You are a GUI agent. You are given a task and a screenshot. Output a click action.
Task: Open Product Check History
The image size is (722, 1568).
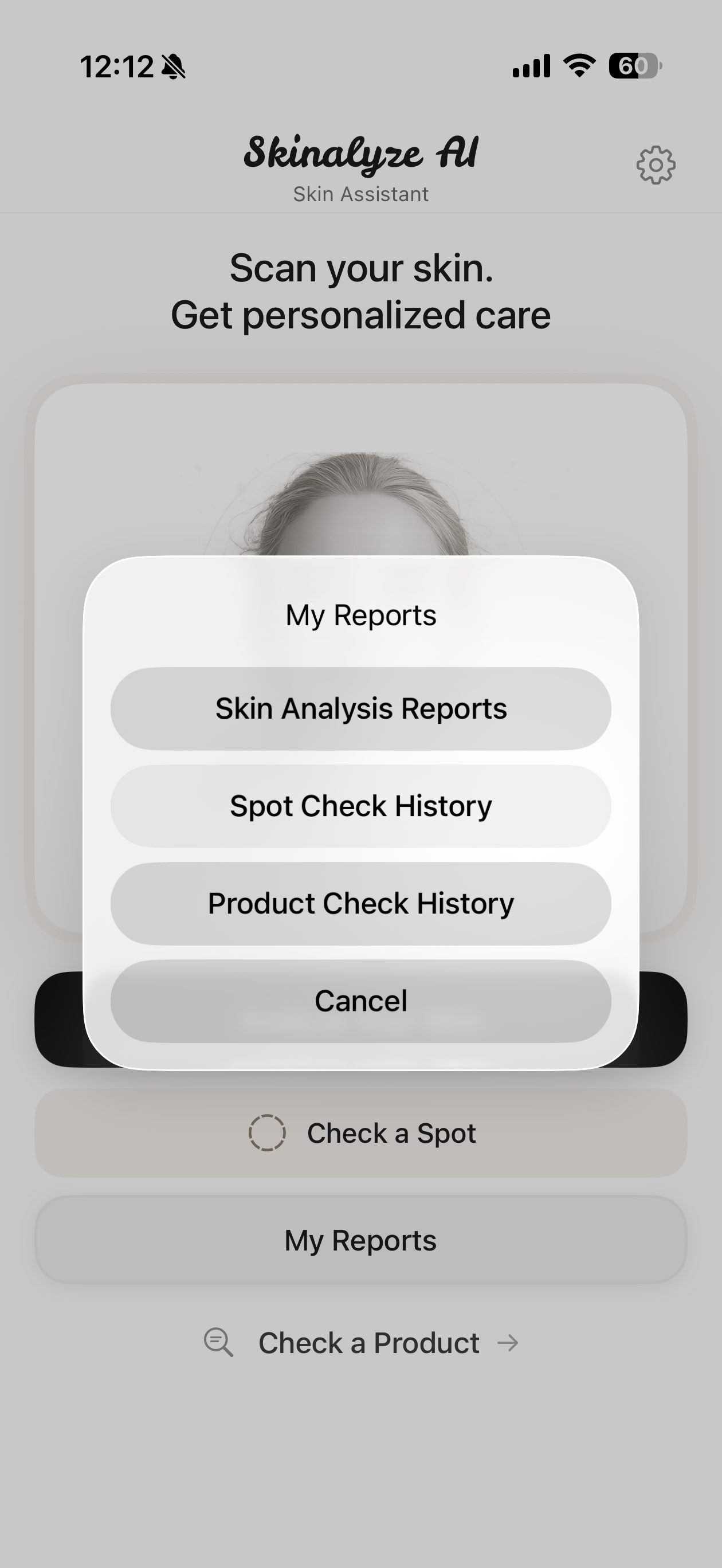click(361, 903)
